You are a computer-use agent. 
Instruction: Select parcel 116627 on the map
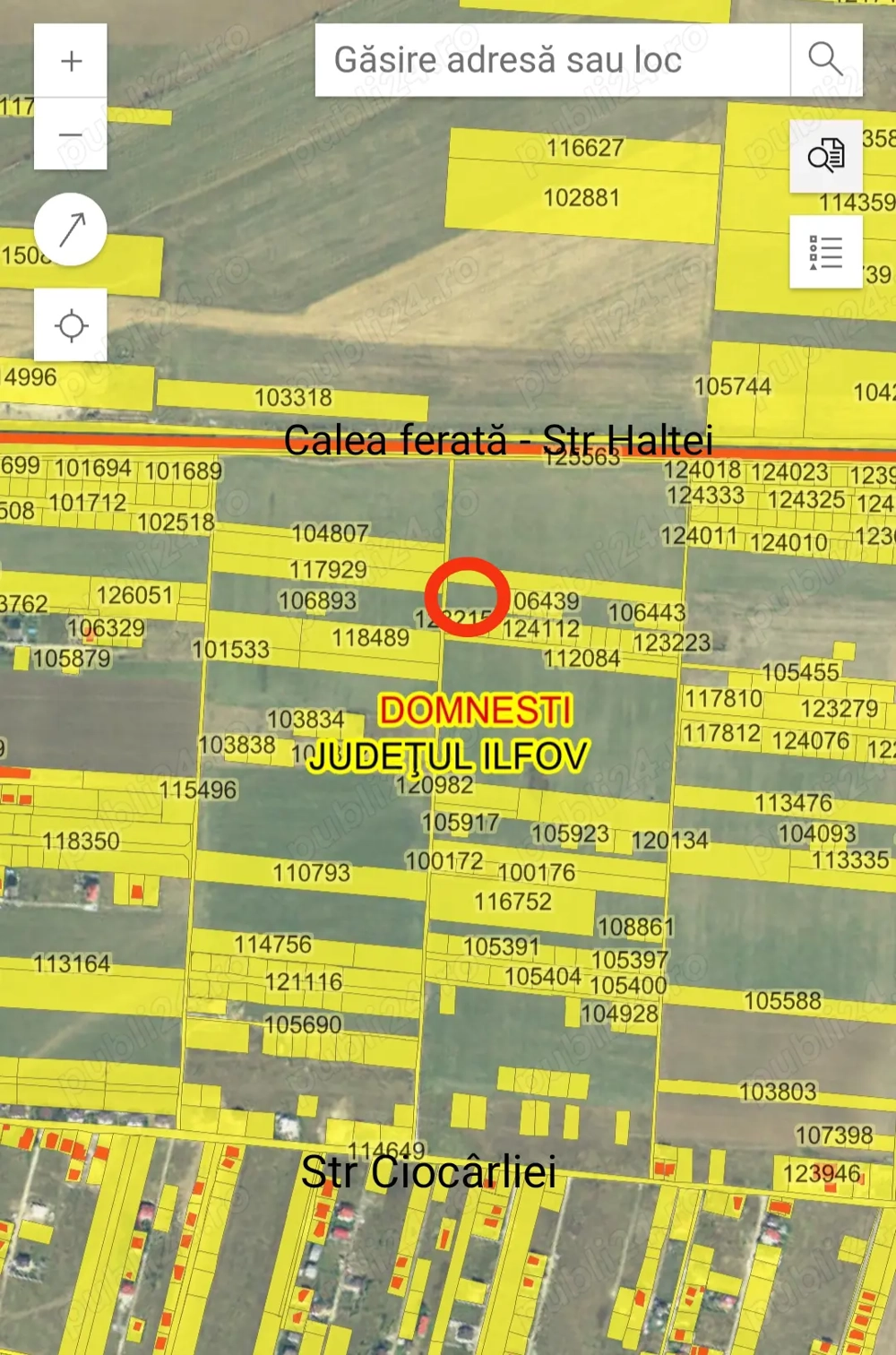point(584,149)
